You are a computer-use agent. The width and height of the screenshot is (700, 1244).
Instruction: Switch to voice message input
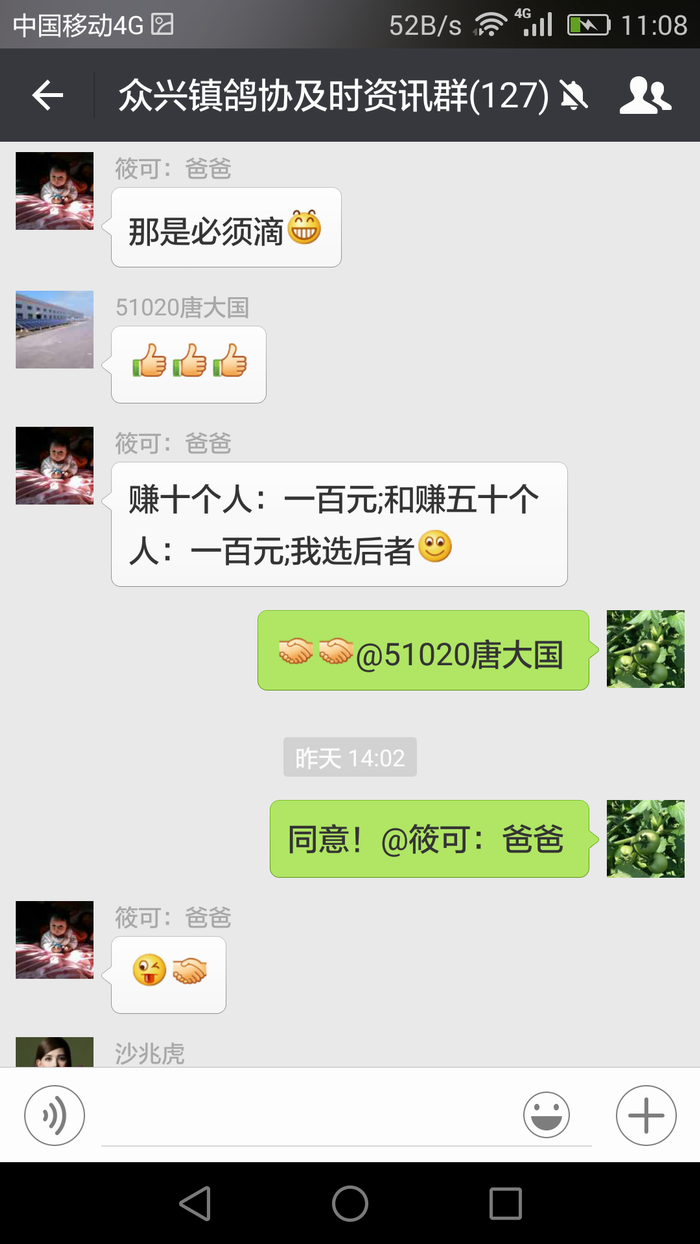coord(54,1115)
